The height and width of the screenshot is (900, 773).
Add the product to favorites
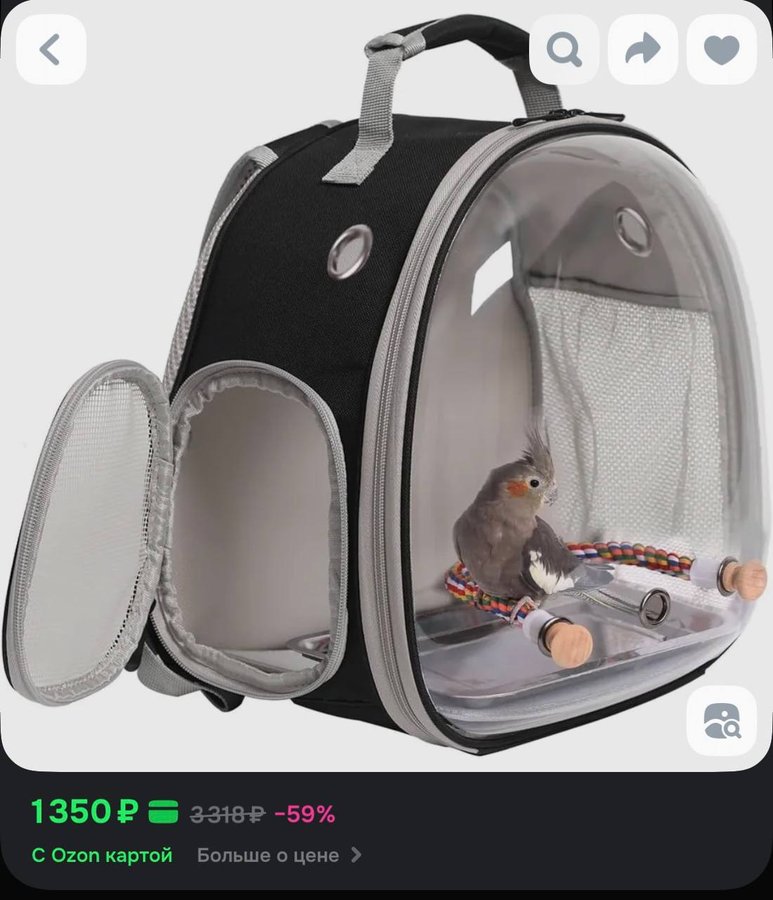click(x=721, y=50)
